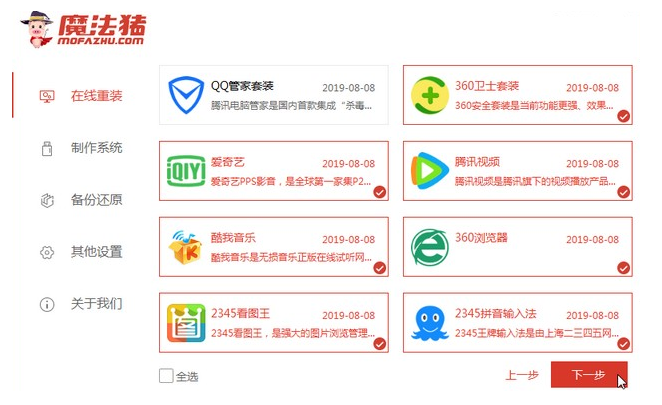Go back with 上一步
Screen dimensions: 662x405
[522, 376]
